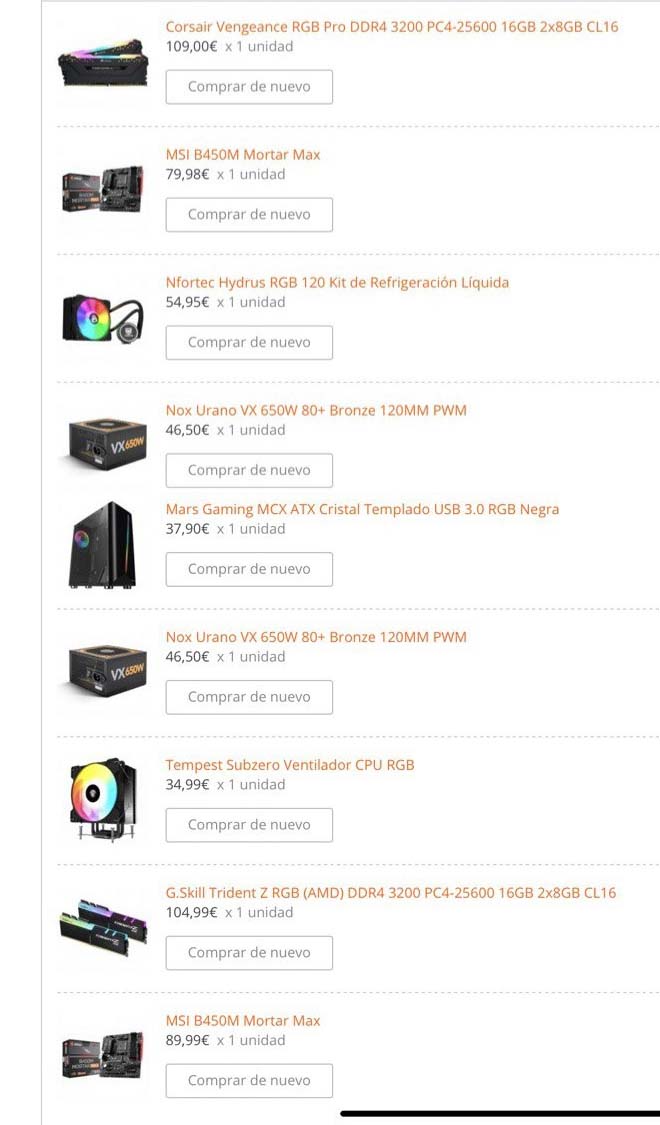Reorder the Tempest Subzero Ventilador CPU RGB
Screen dimensions: 660x1125
click(x=249, y=825)
